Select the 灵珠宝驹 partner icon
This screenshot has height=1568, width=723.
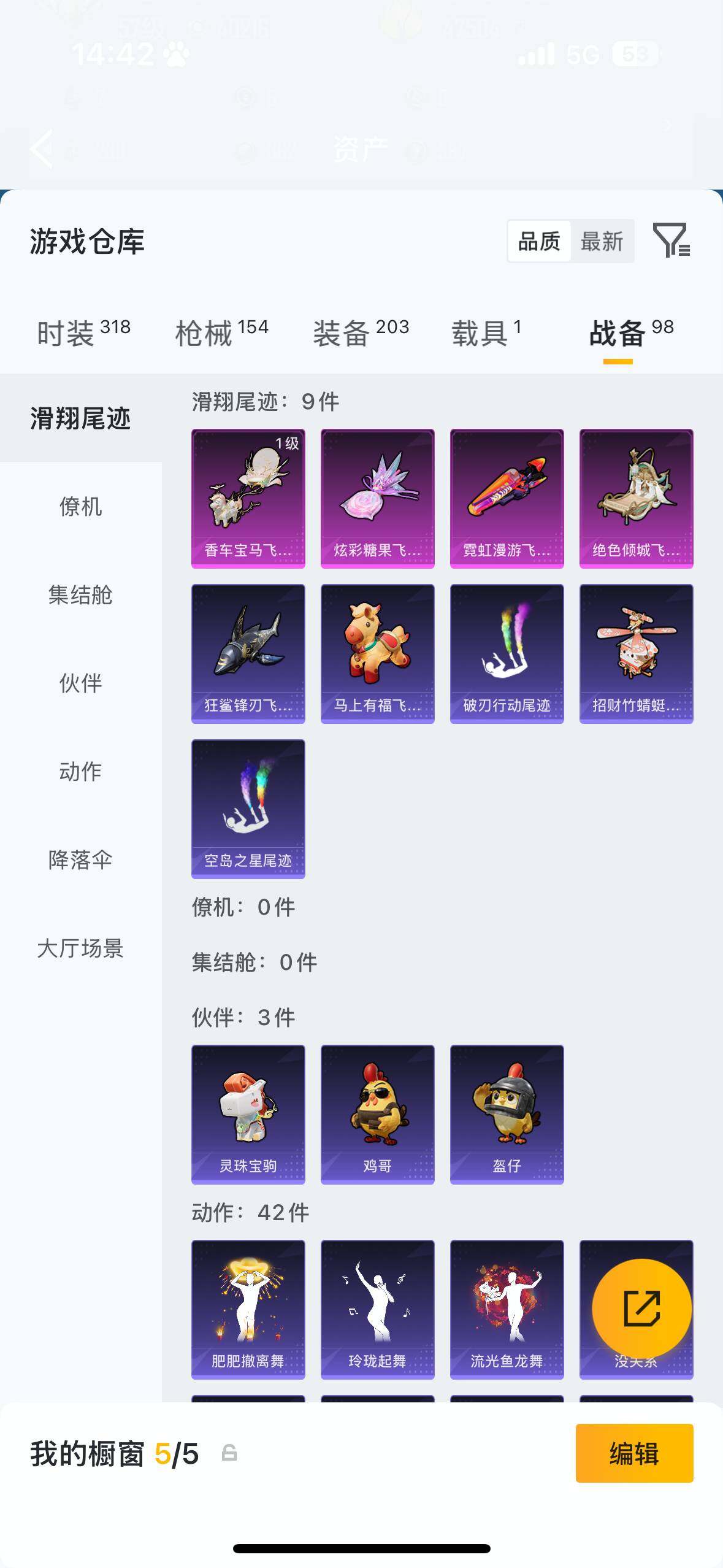pos(248,1113)
